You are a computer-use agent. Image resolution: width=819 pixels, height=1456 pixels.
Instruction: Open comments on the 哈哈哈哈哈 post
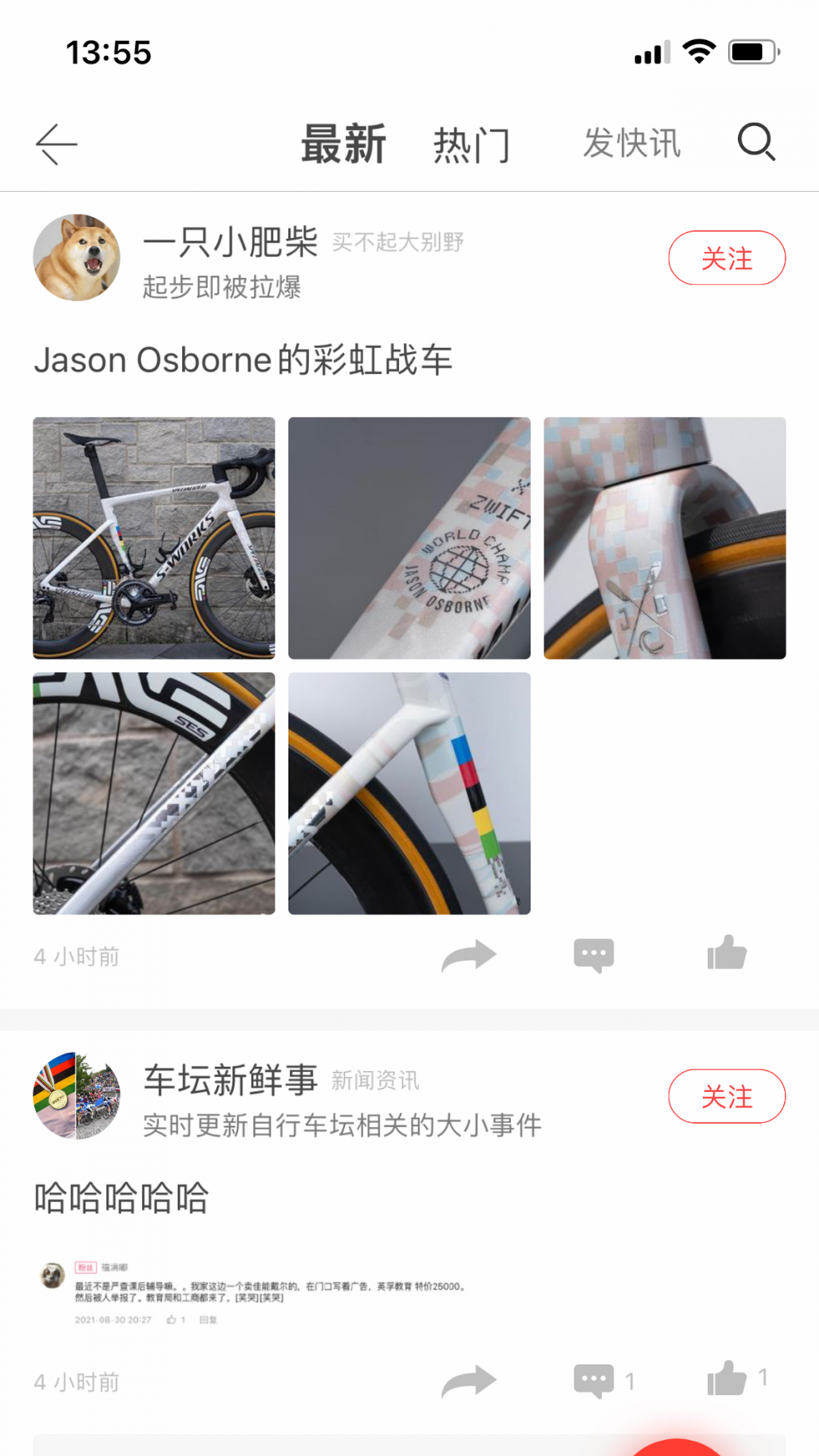click(604, 1381)
